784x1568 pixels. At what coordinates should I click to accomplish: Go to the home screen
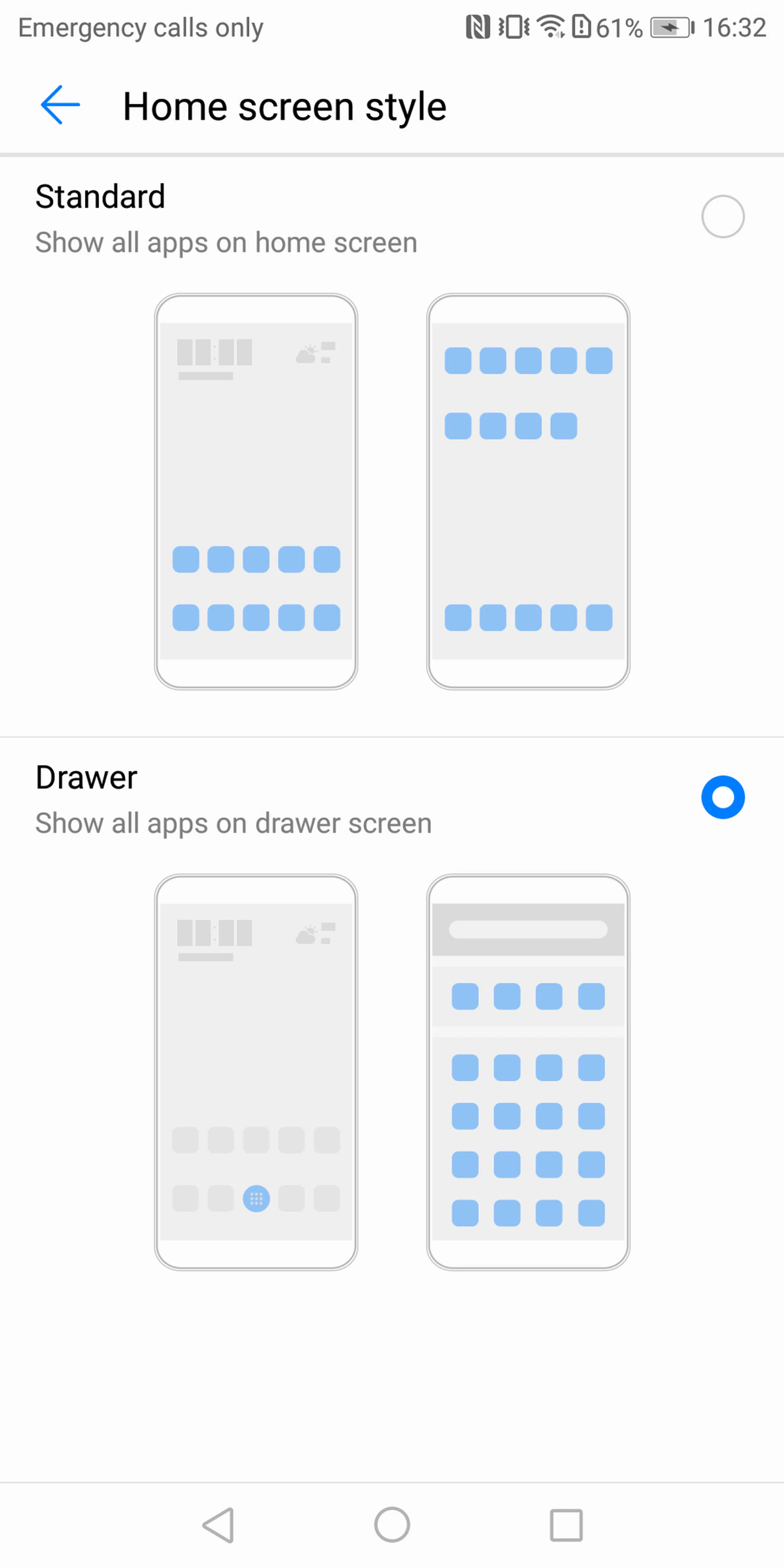click(392, 1525)
